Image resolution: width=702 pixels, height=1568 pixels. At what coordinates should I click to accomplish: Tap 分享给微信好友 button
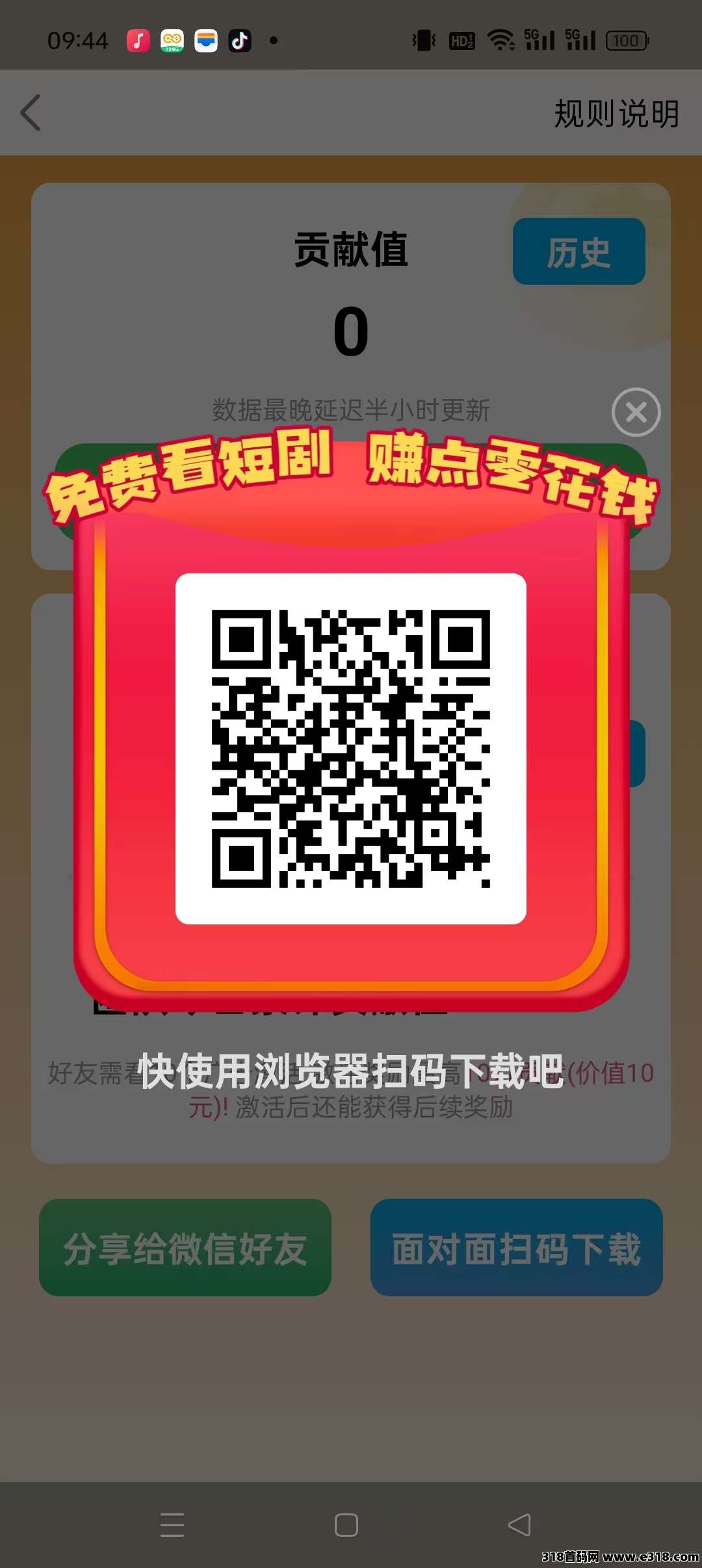[185, 1248]
